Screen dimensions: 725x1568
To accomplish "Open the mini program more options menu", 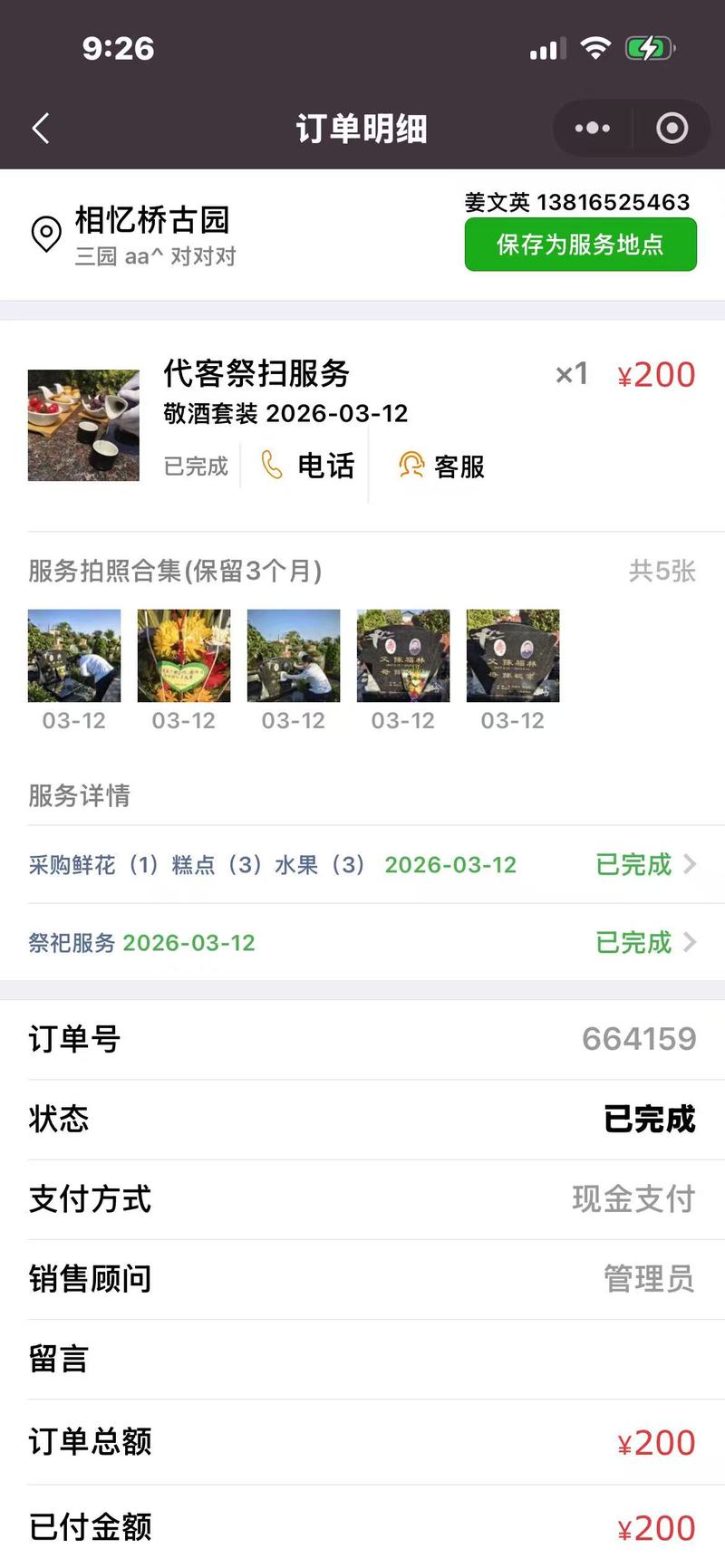I will (x=593, y=129).
